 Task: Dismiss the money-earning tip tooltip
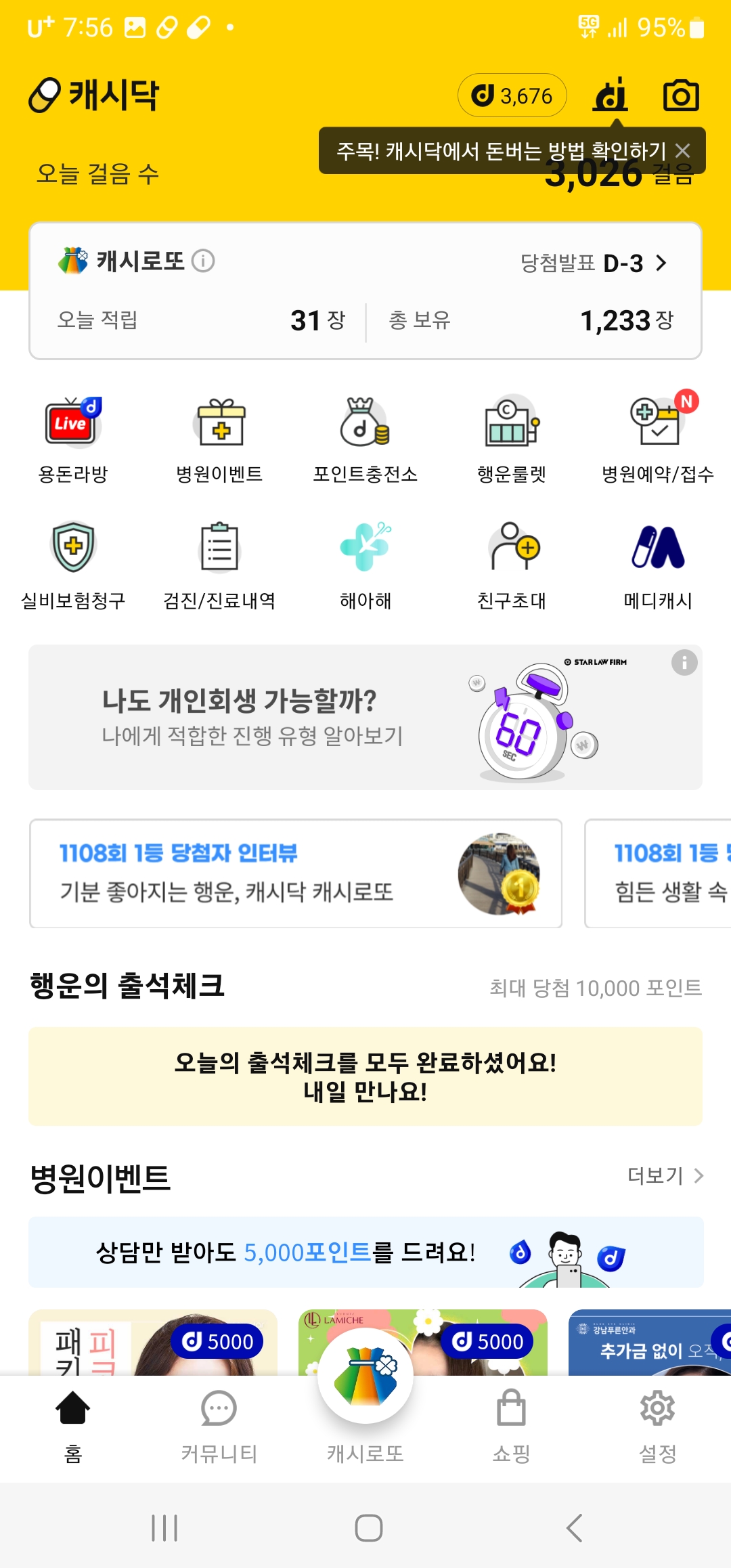click(684, 150)
